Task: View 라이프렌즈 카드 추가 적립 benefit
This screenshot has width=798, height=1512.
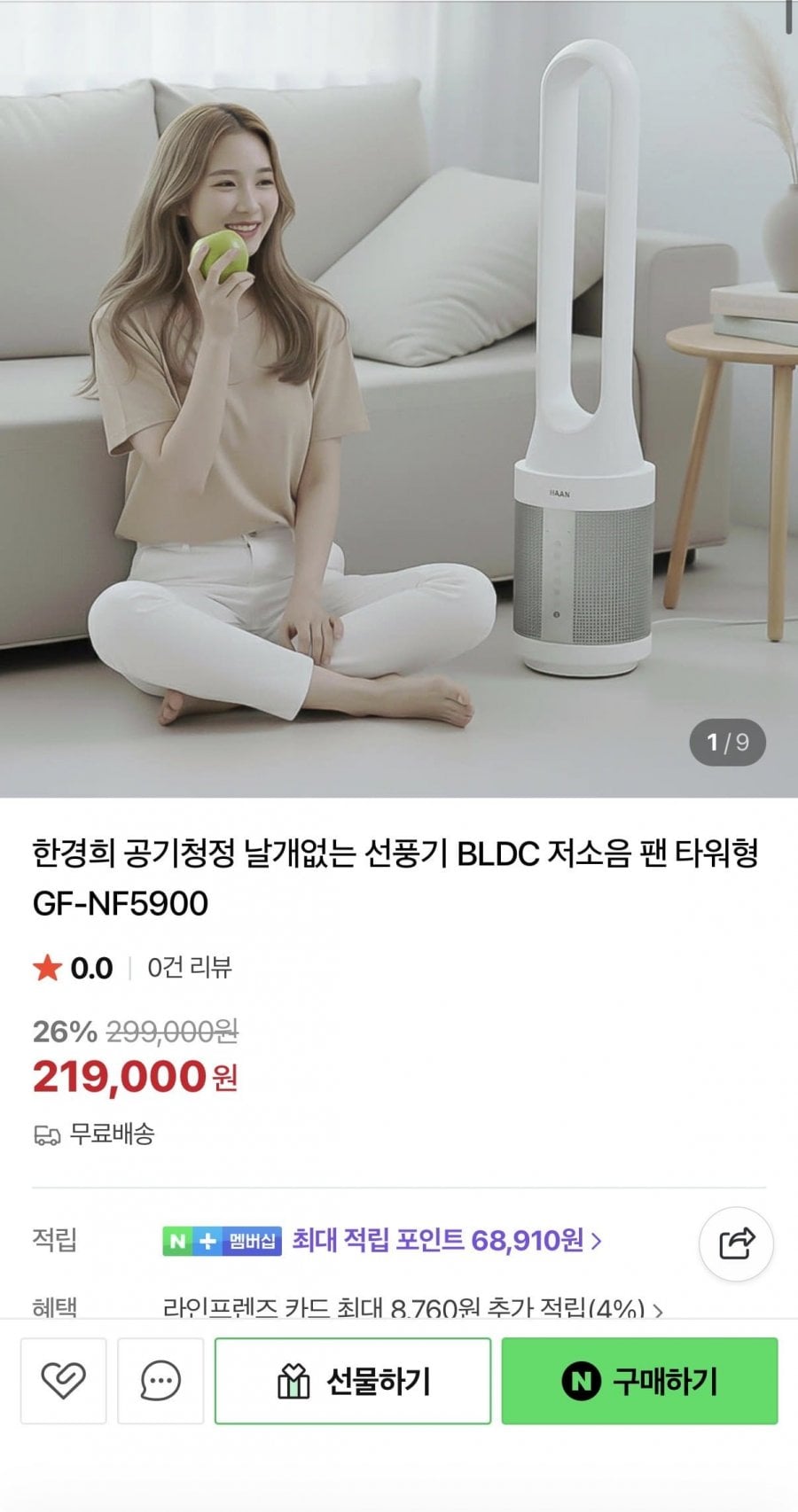Action: (413, 1308)
